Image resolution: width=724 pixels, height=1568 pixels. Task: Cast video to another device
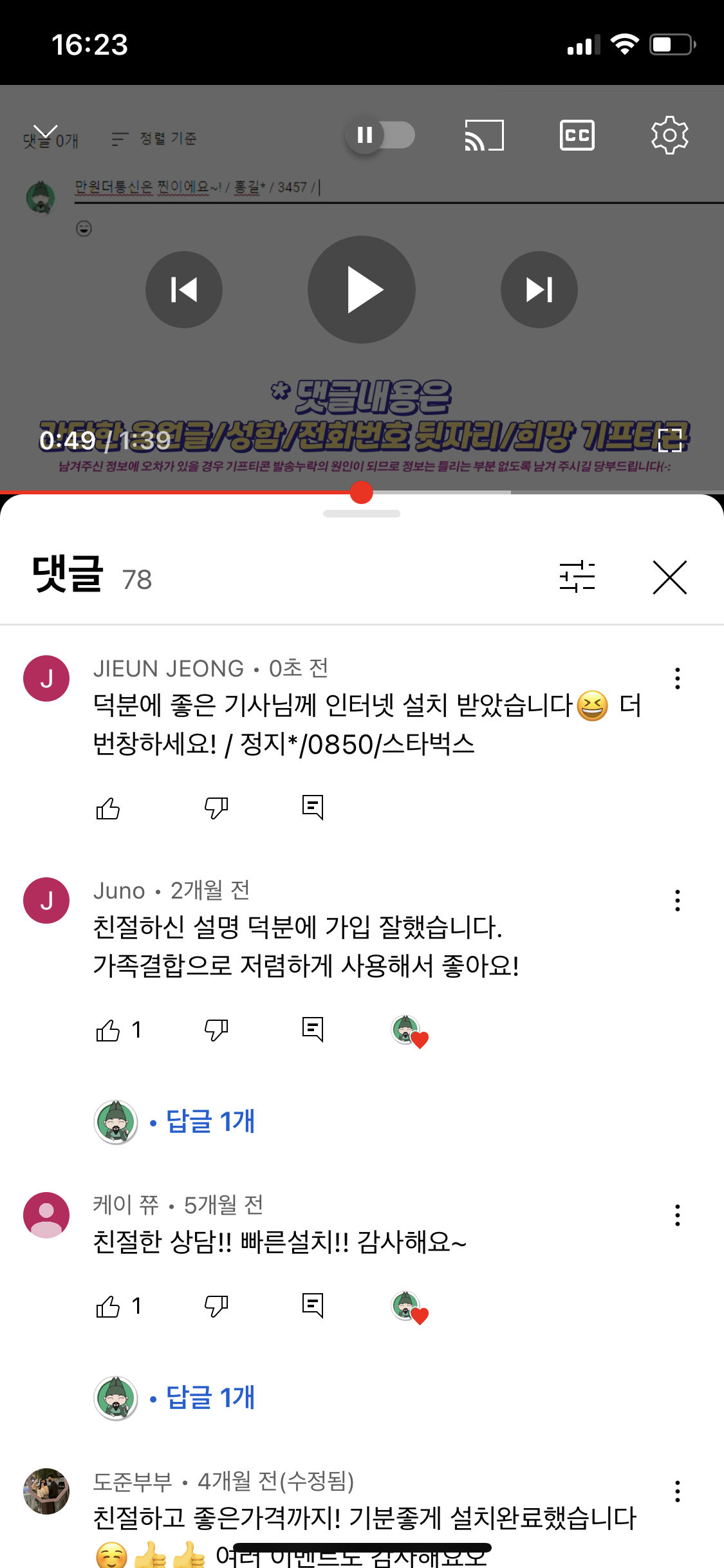coord(484,135)
